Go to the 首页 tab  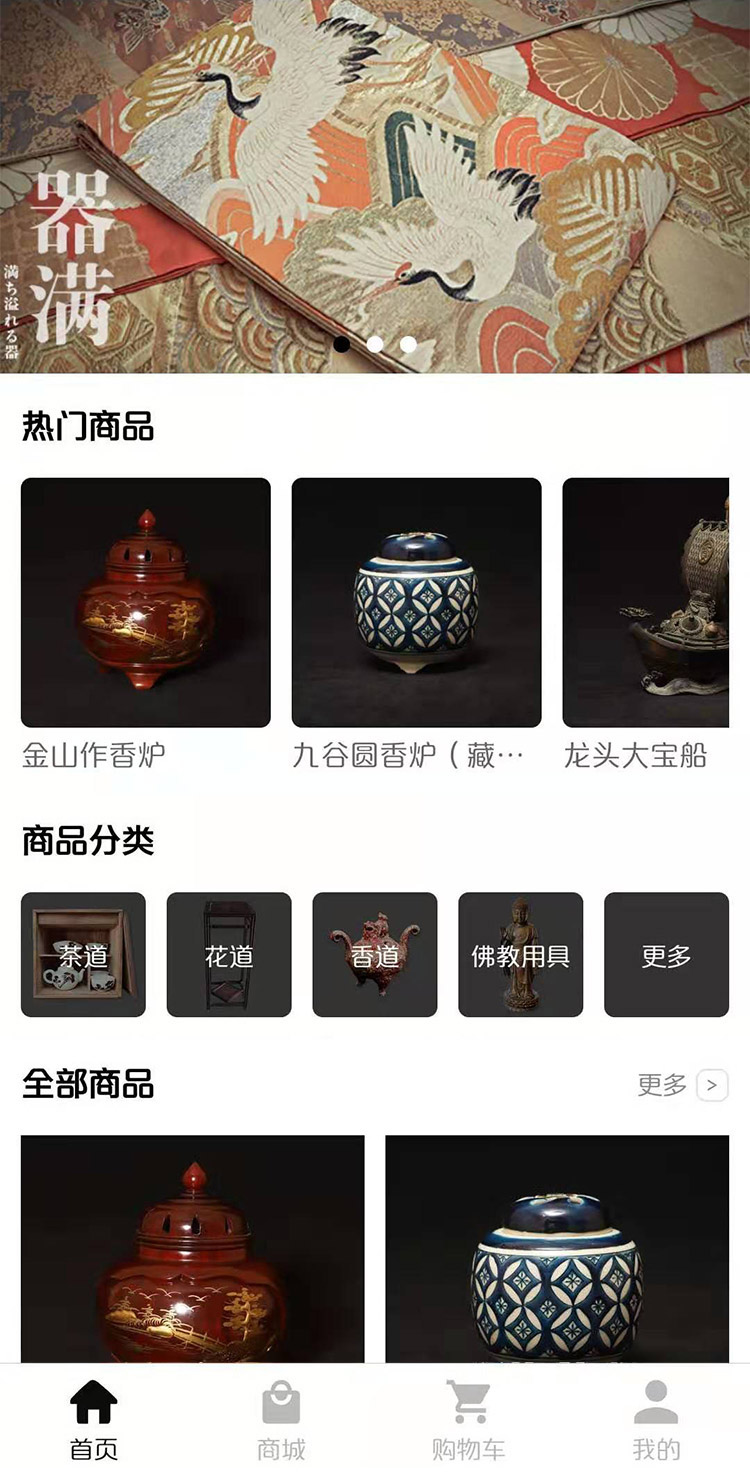(94, 1420)
